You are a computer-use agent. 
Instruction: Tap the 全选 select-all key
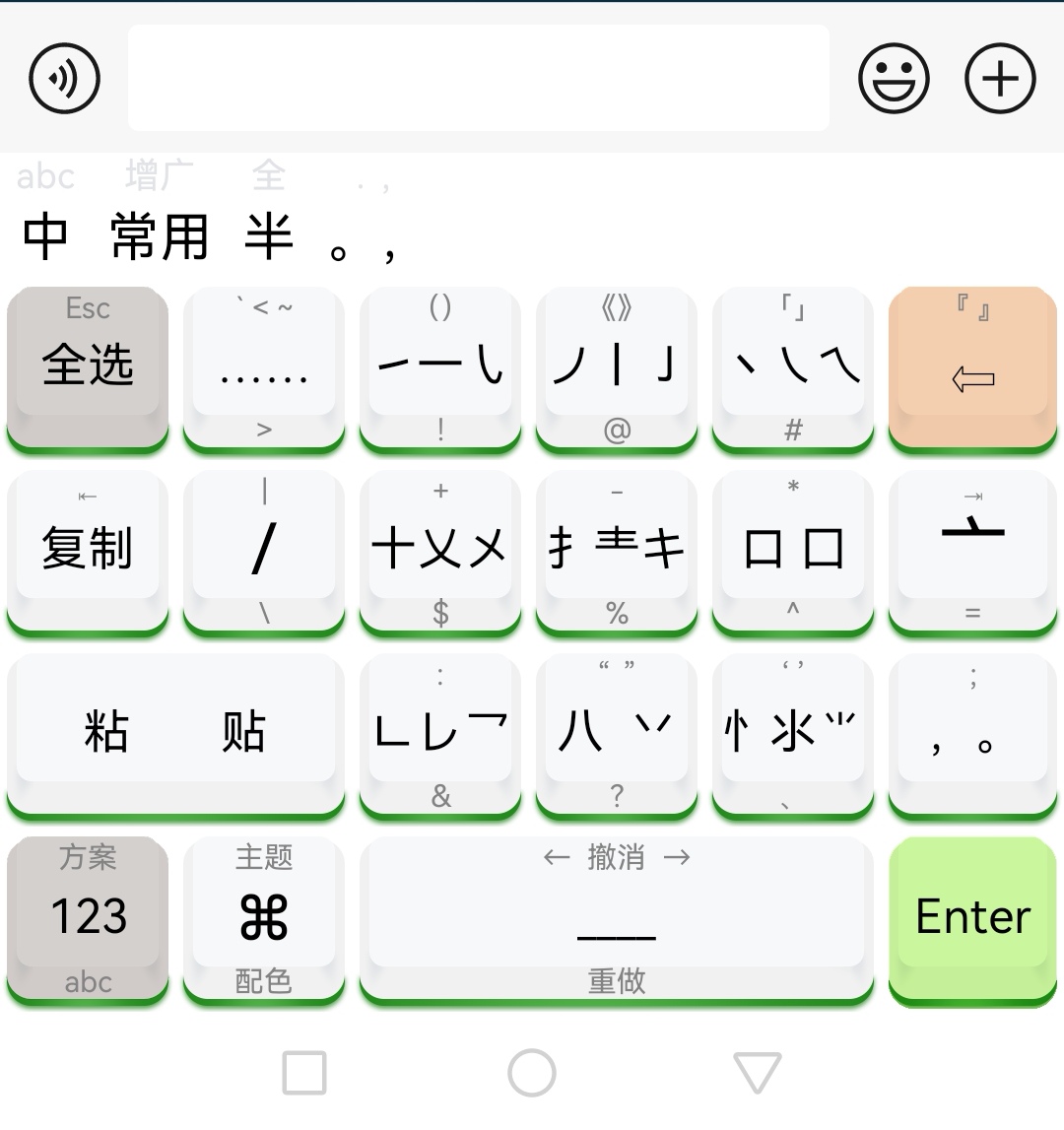(88, 366)
